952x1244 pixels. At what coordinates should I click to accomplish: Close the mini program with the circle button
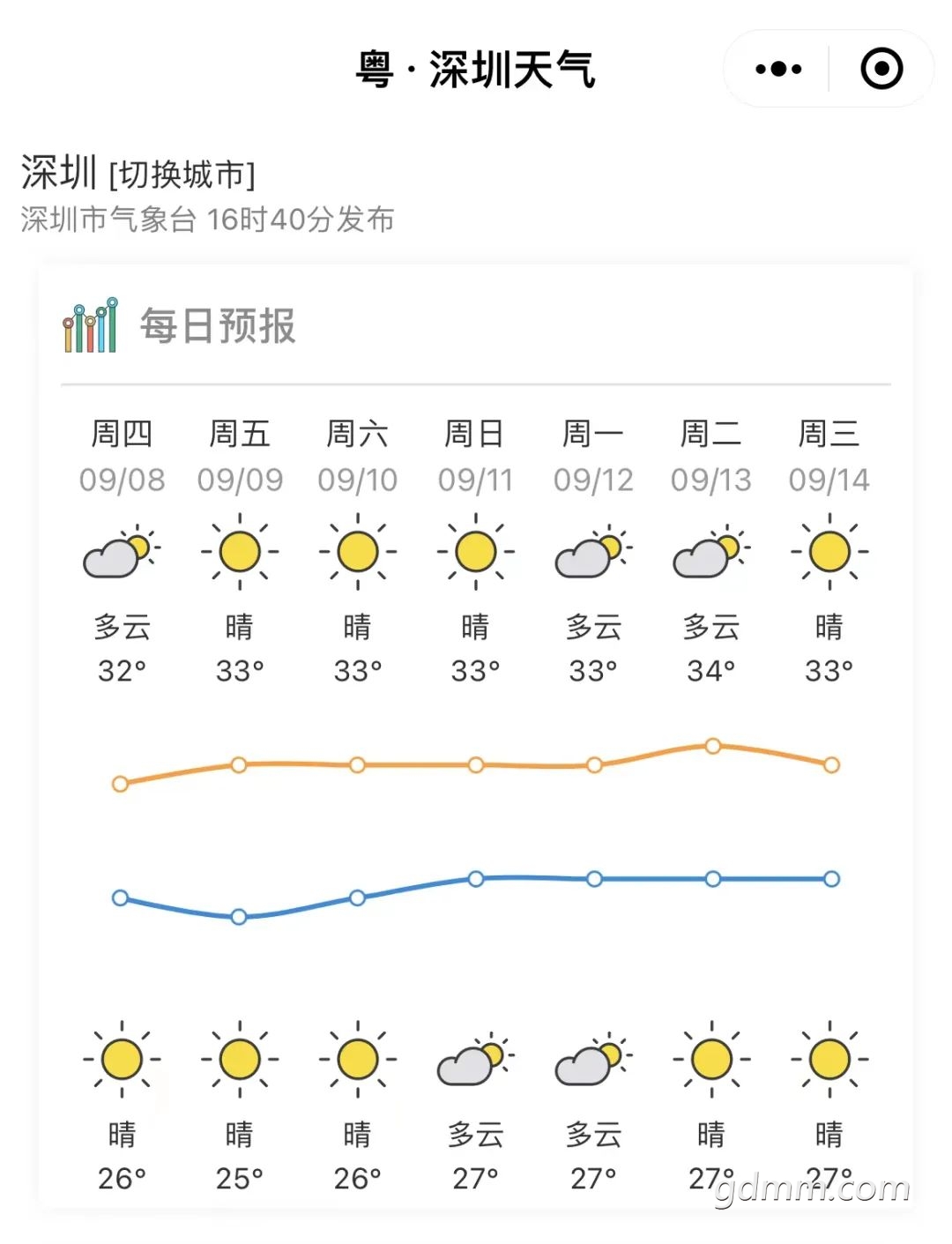(x=881, y=69)
